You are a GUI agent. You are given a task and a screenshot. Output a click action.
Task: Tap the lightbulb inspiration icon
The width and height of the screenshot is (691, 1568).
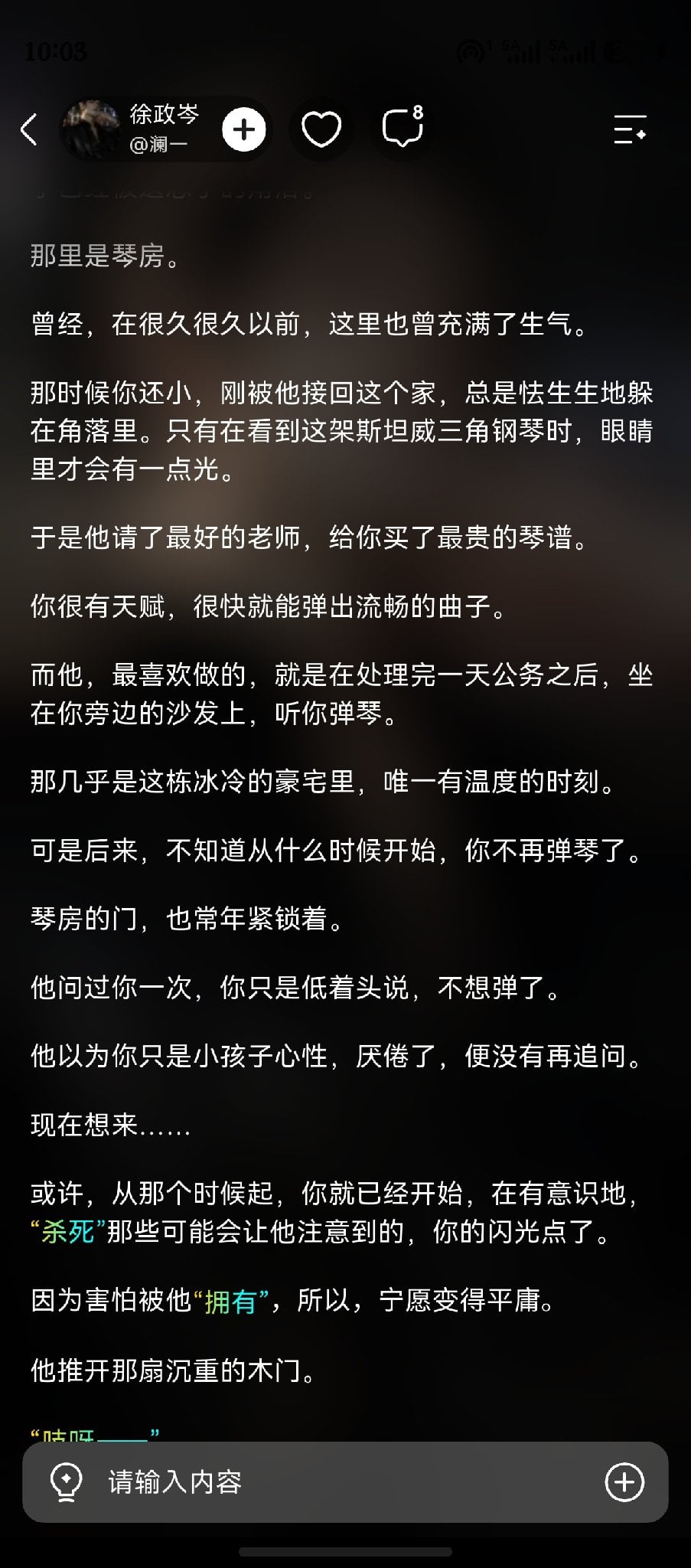pos(66,1482)
